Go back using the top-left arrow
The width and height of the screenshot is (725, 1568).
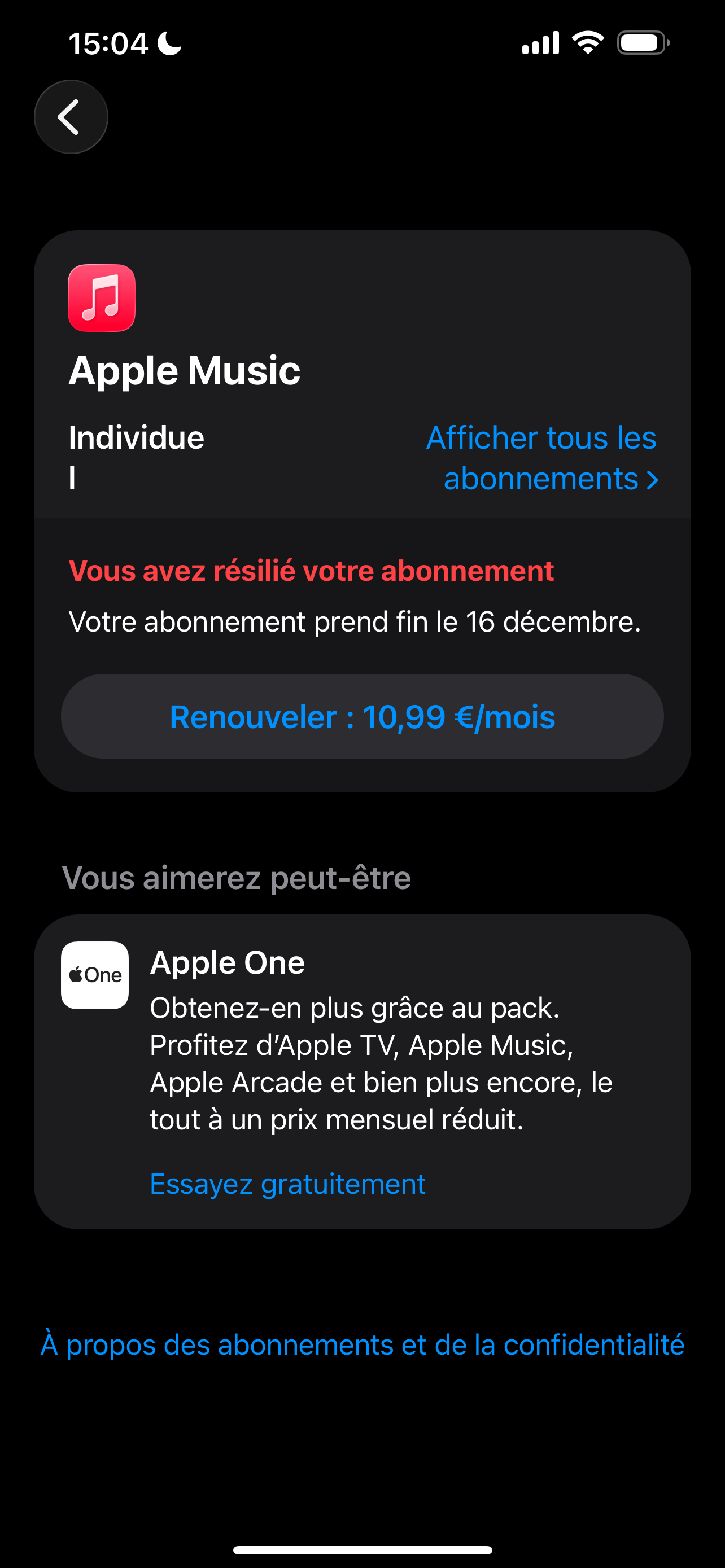pos(71,117)
